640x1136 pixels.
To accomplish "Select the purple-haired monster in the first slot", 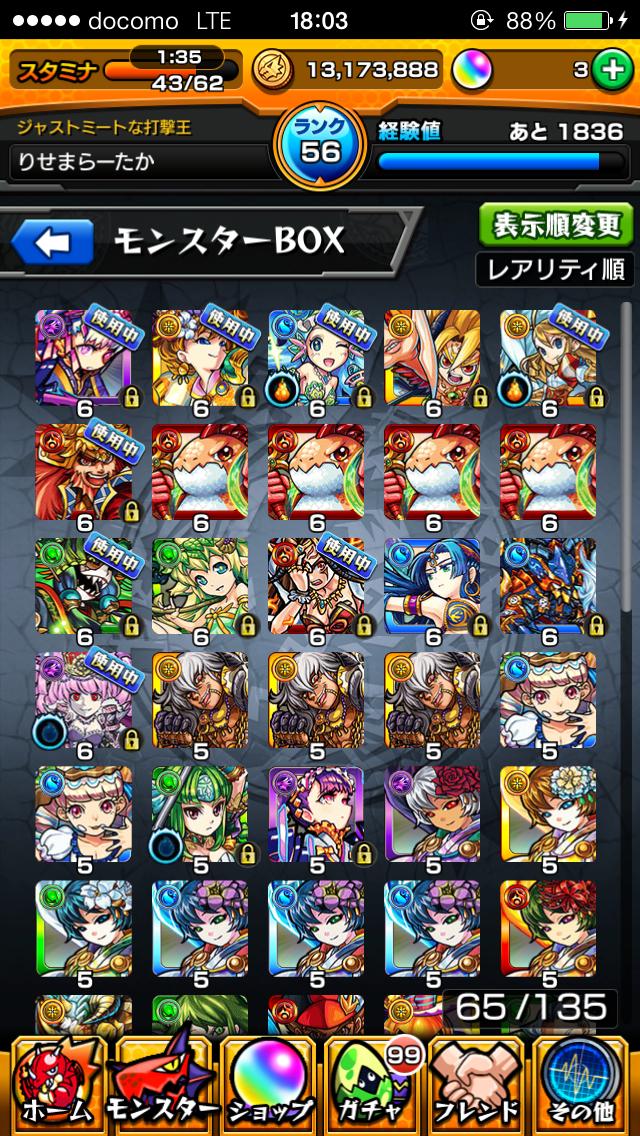I will point(84,357).
